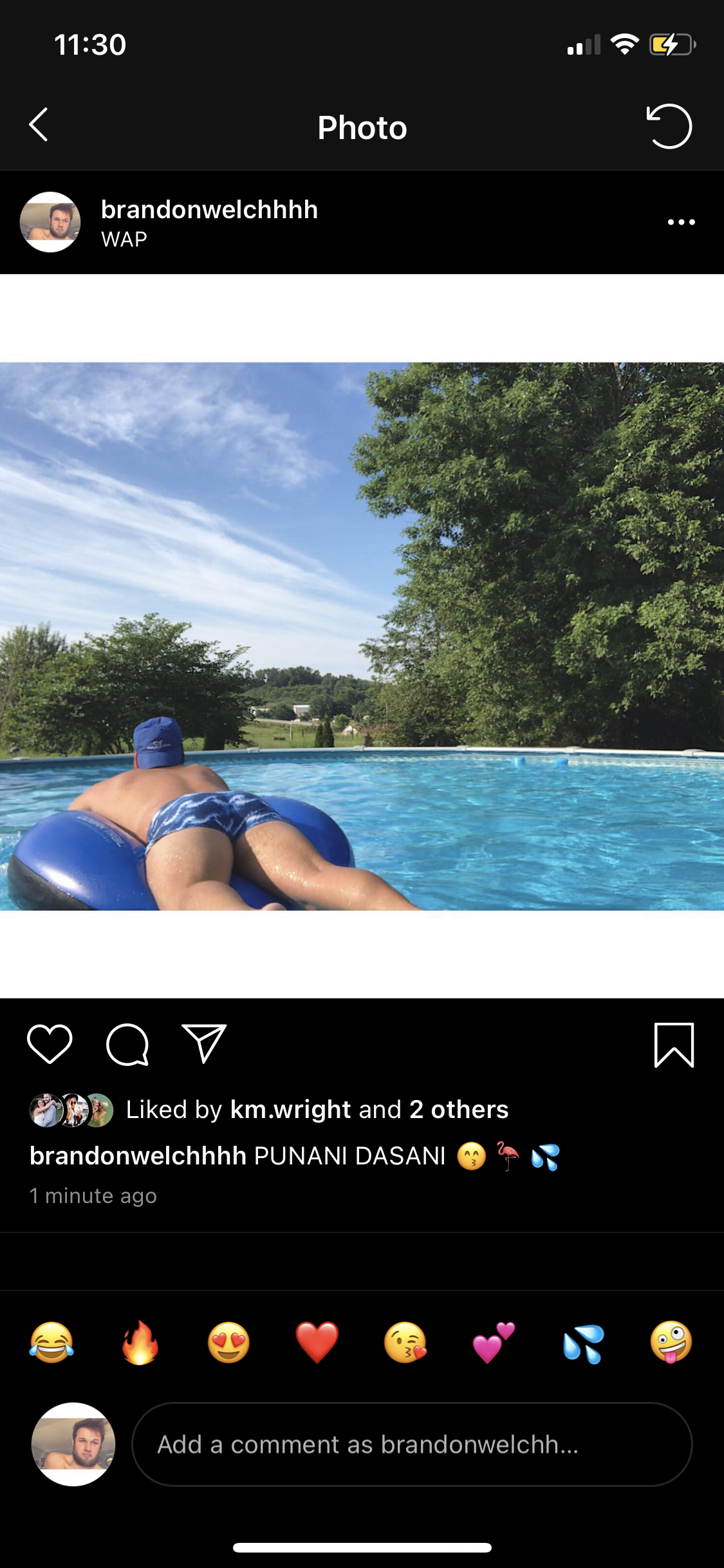Go back using the top-left arrow
This screenshot has height=1568, width=724.
point(39,125)
